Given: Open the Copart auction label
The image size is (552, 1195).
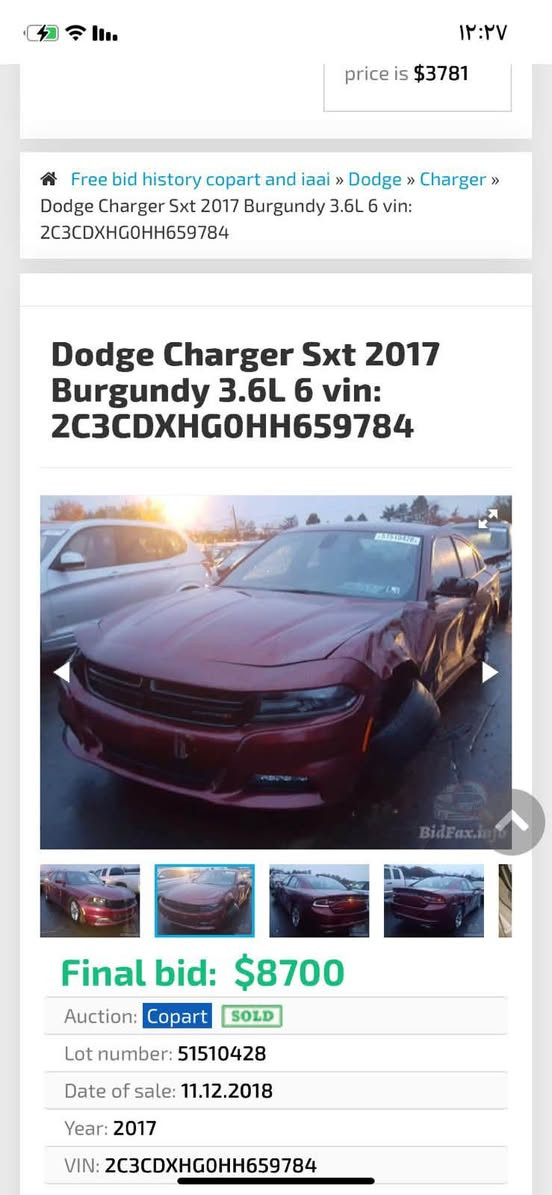Looking at the screenshot, I should tap(177, 1017).
